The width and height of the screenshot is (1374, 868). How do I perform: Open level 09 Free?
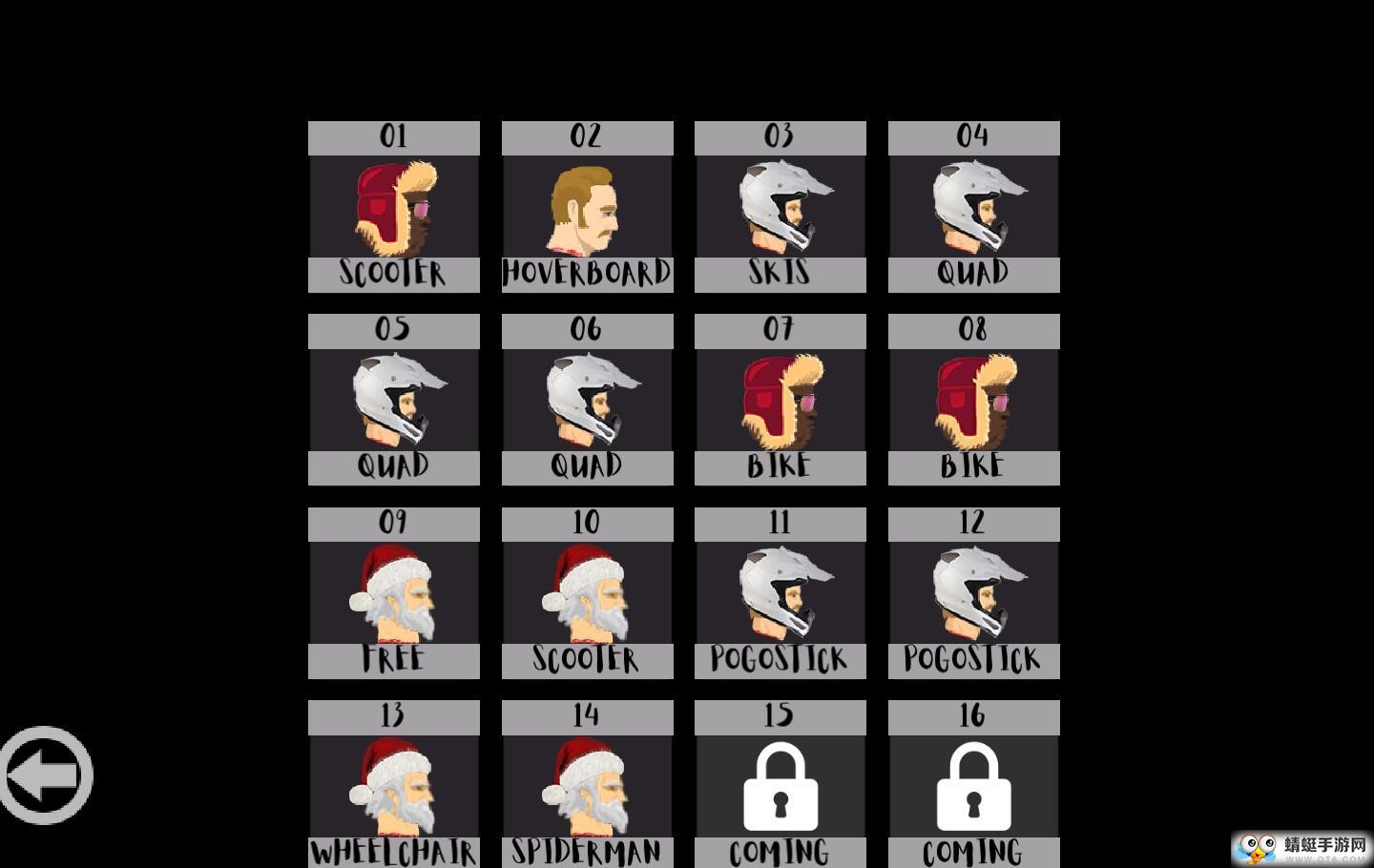click(393, 592)
